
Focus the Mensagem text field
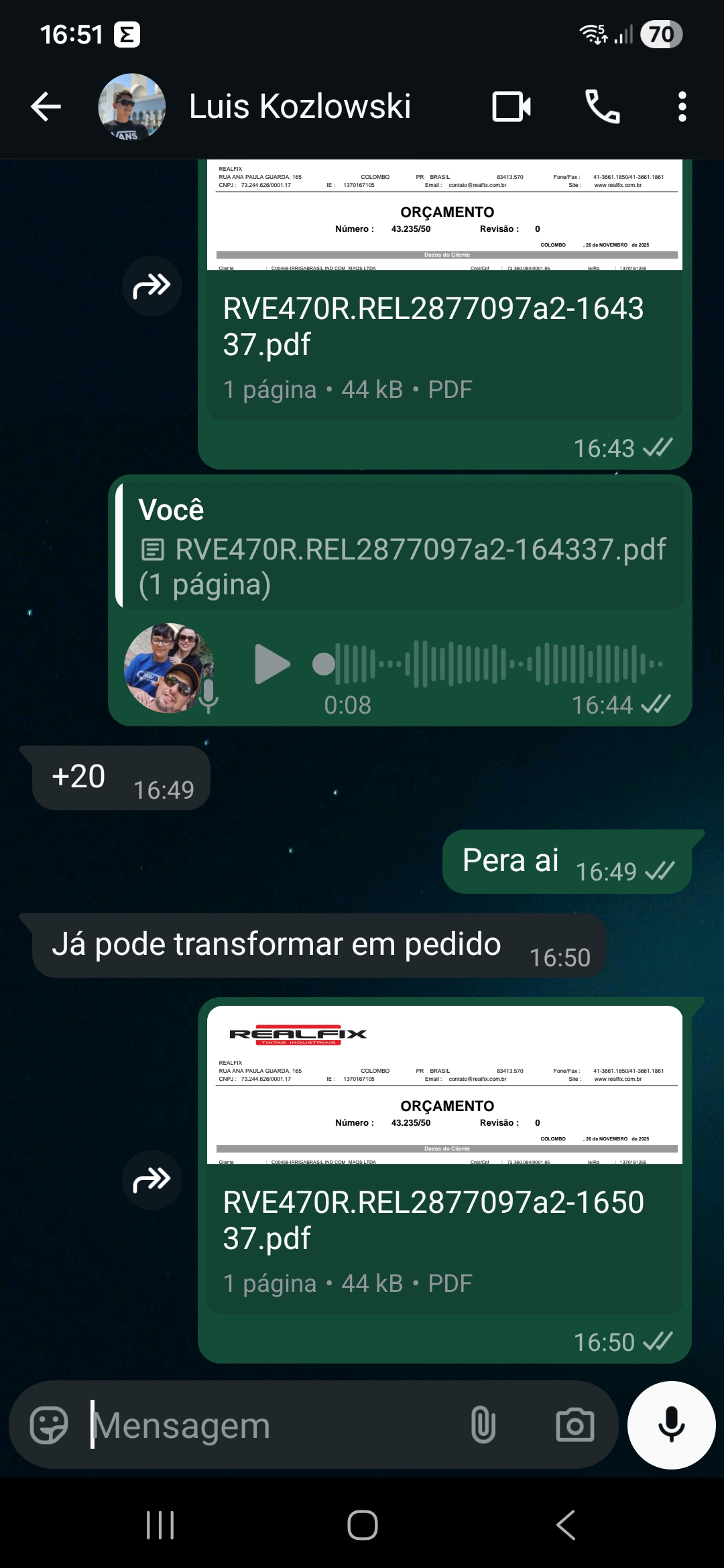pyautogui.click(x=268, y=1425)
